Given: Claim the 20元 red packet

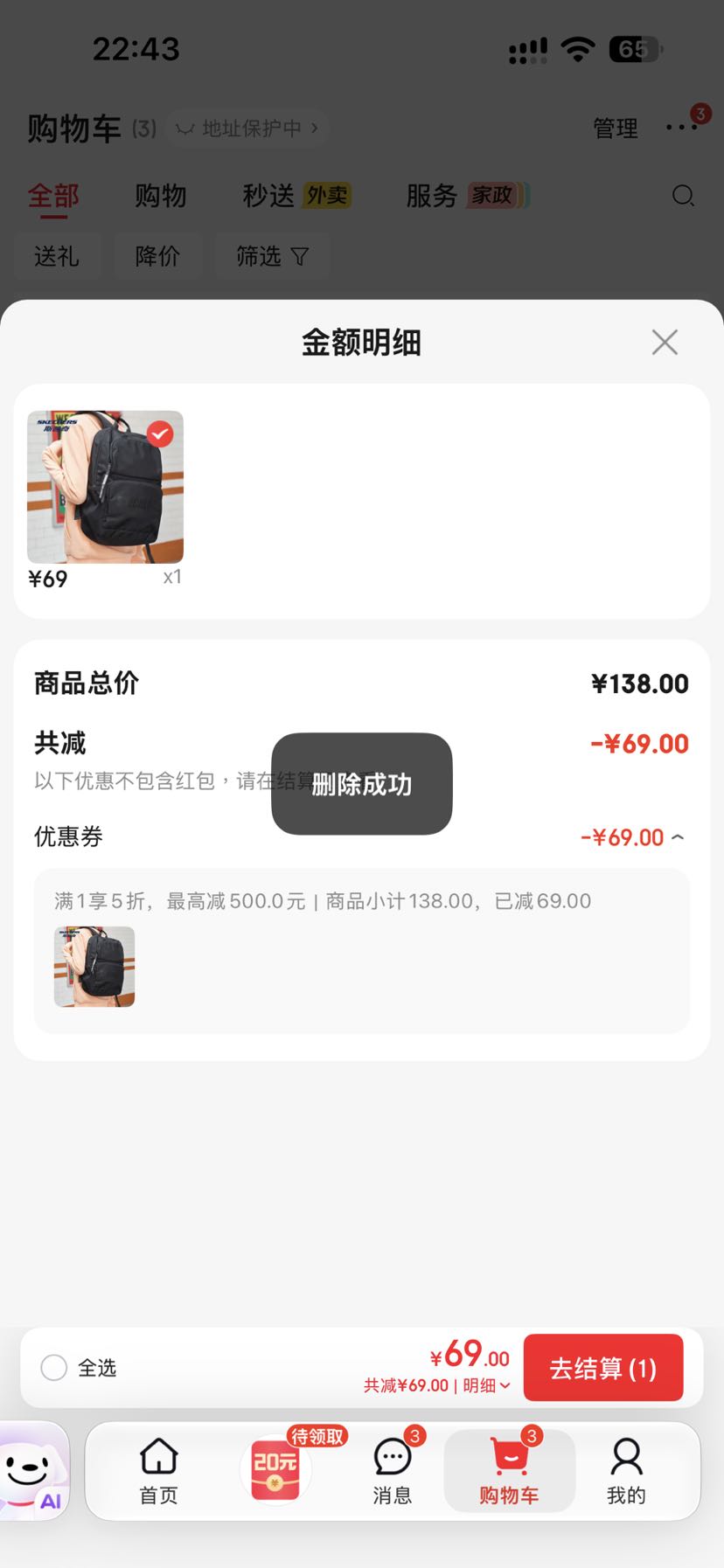Looking at the screenshot, I should click(275, 1470).
